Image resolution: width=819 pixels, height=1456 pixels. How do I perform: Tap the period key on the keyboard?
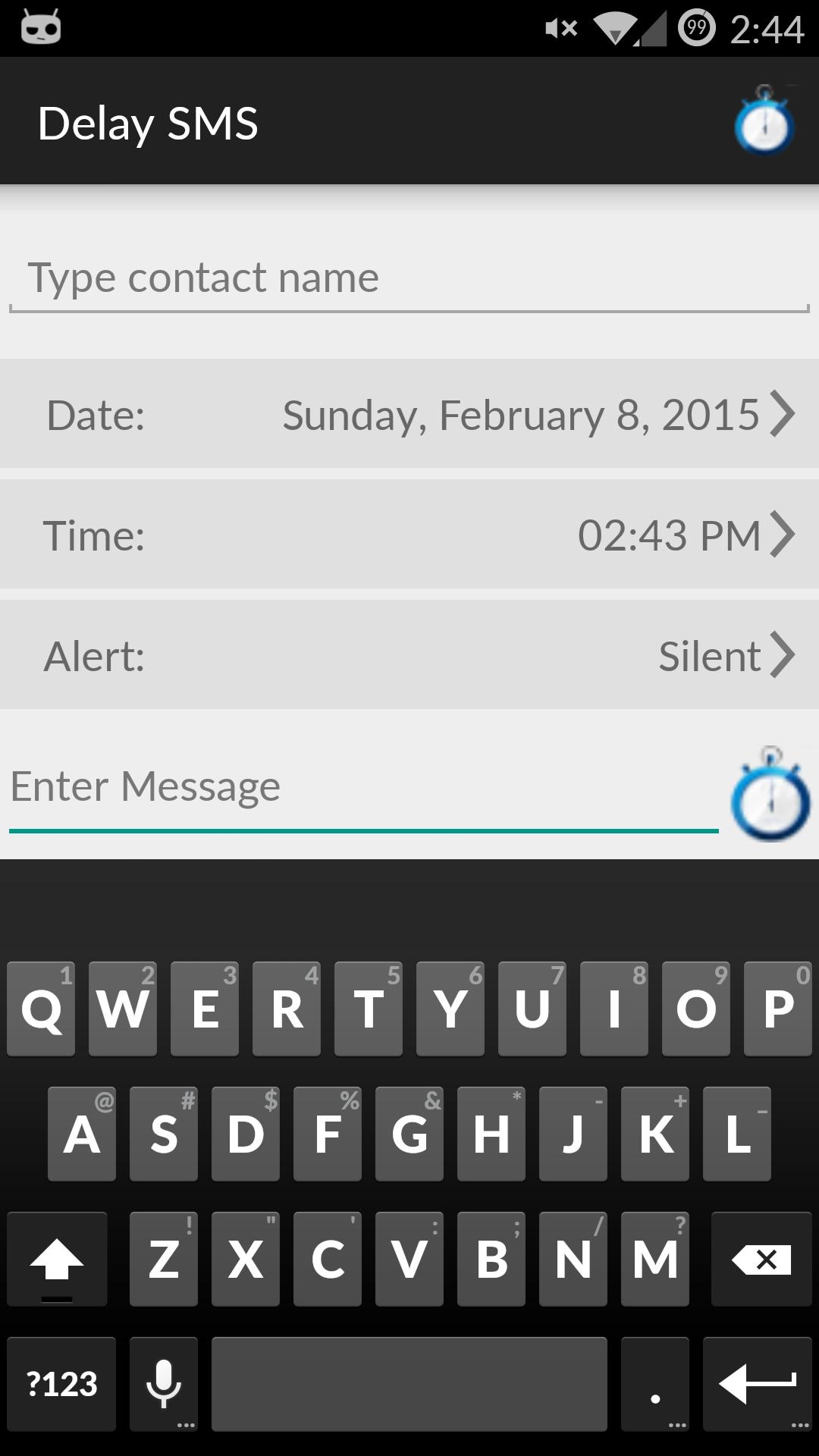pos(654,1384)
